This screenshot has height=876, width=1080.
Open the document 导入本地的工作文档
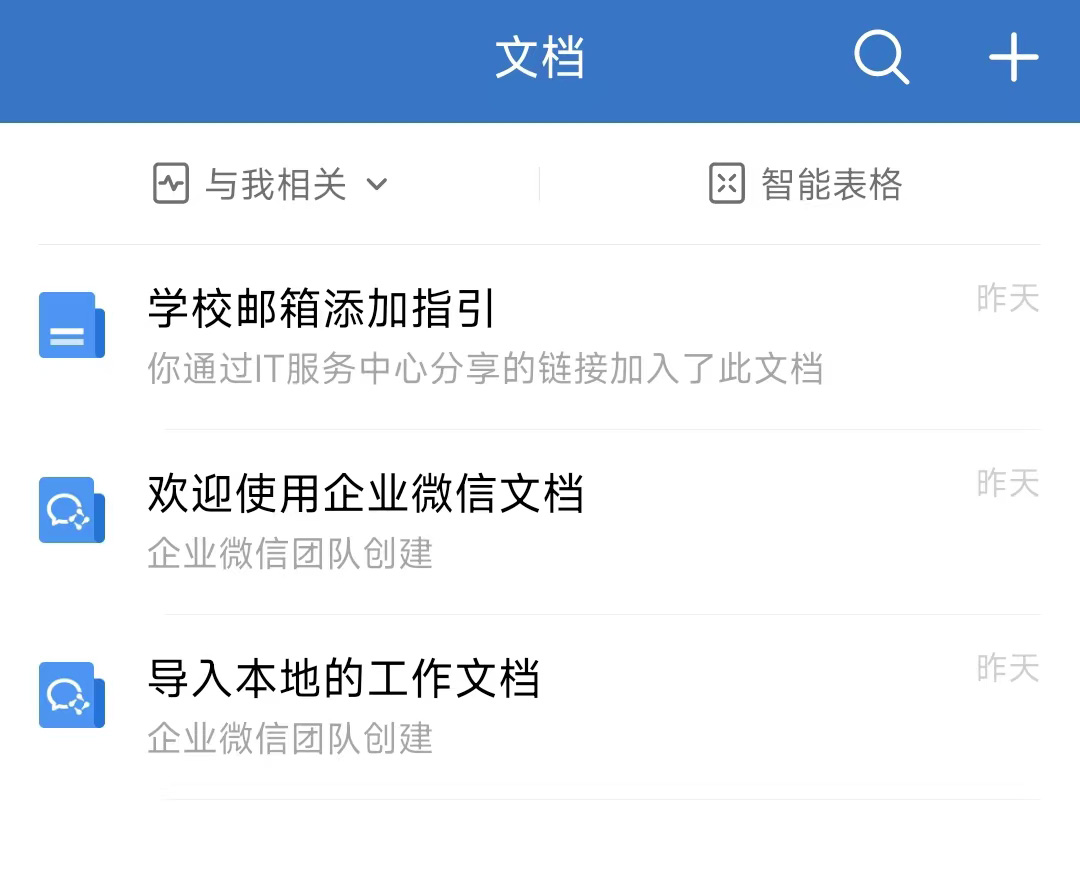[344, 679]
